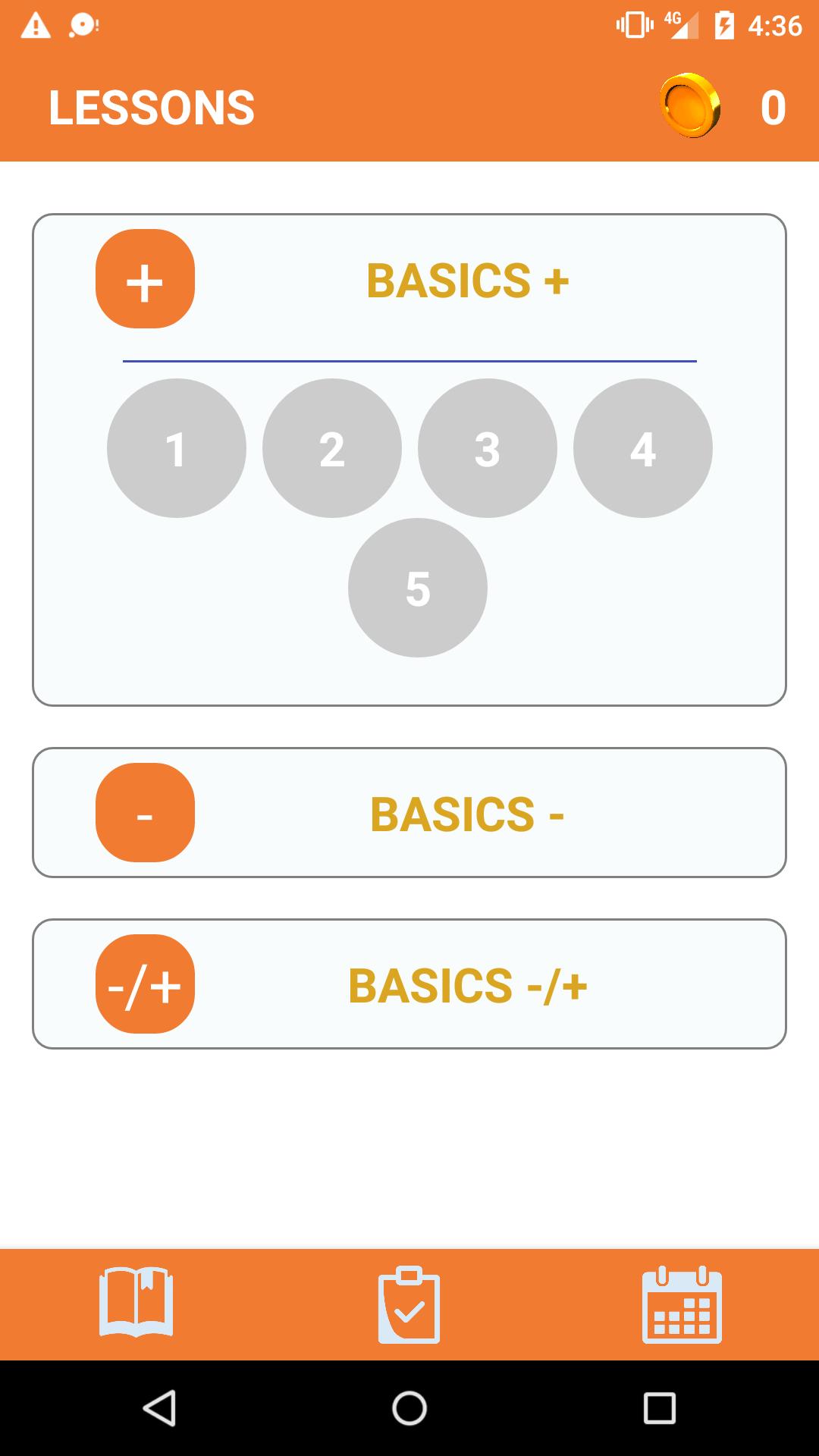
Task: Open lesson 3 in Basics +
Action: (x=488, y=448)
